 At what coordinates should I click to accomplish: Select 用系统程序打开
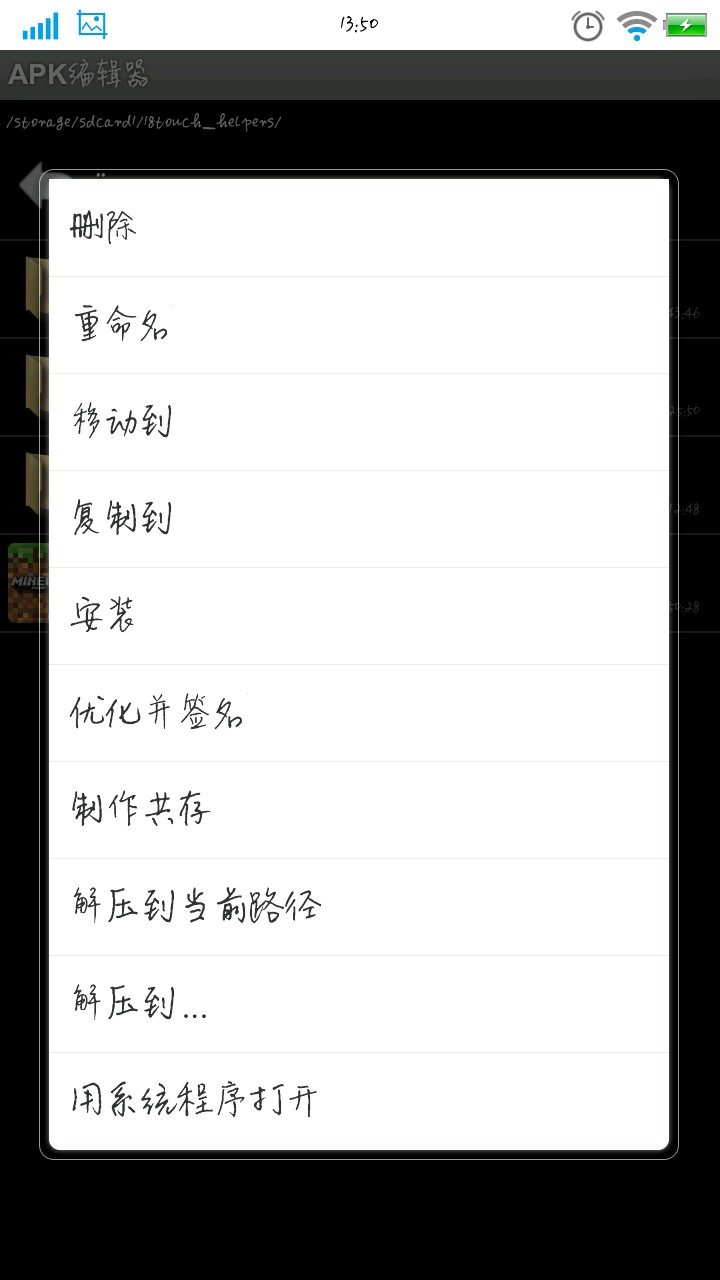(x=358, y=1101)
